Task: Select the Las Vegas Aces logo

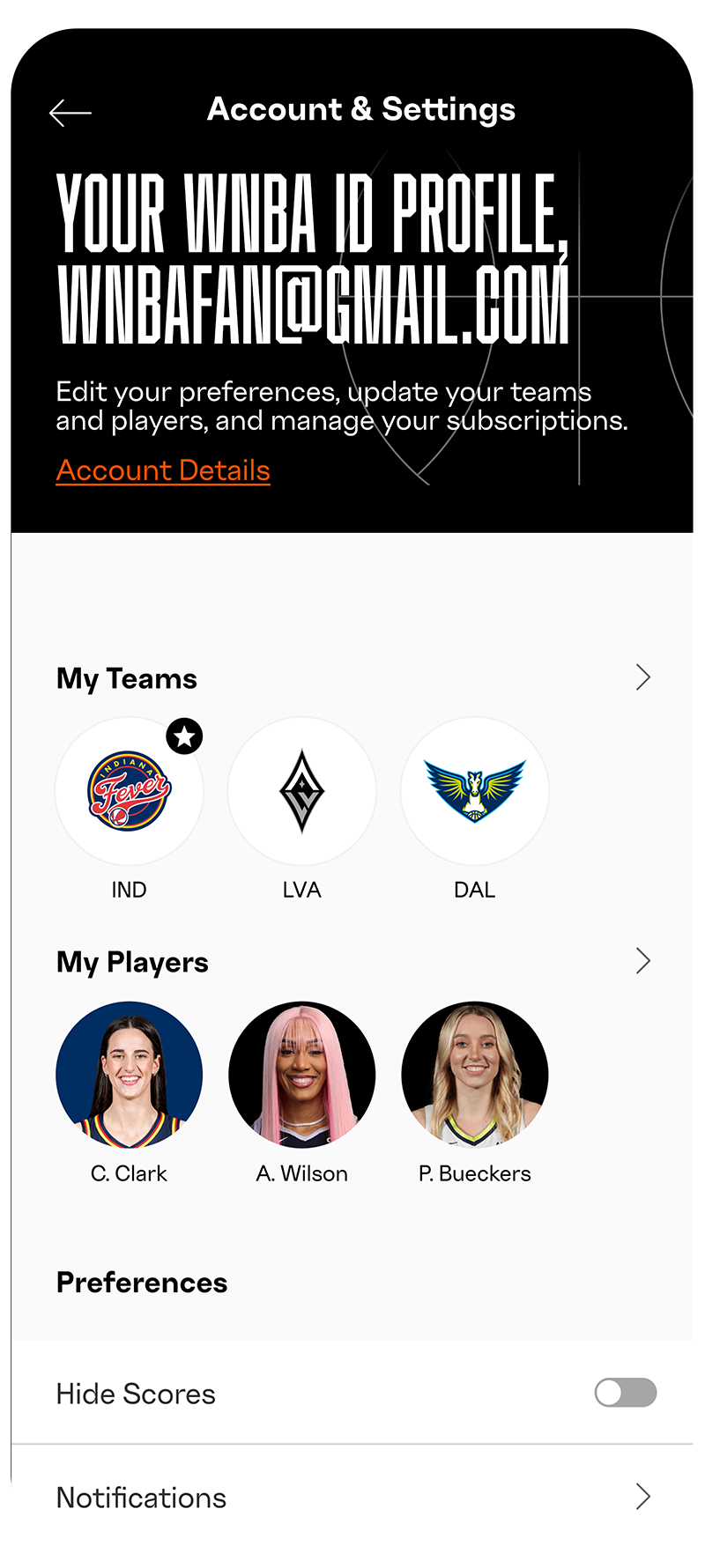Action: click(x=301, y=791)
